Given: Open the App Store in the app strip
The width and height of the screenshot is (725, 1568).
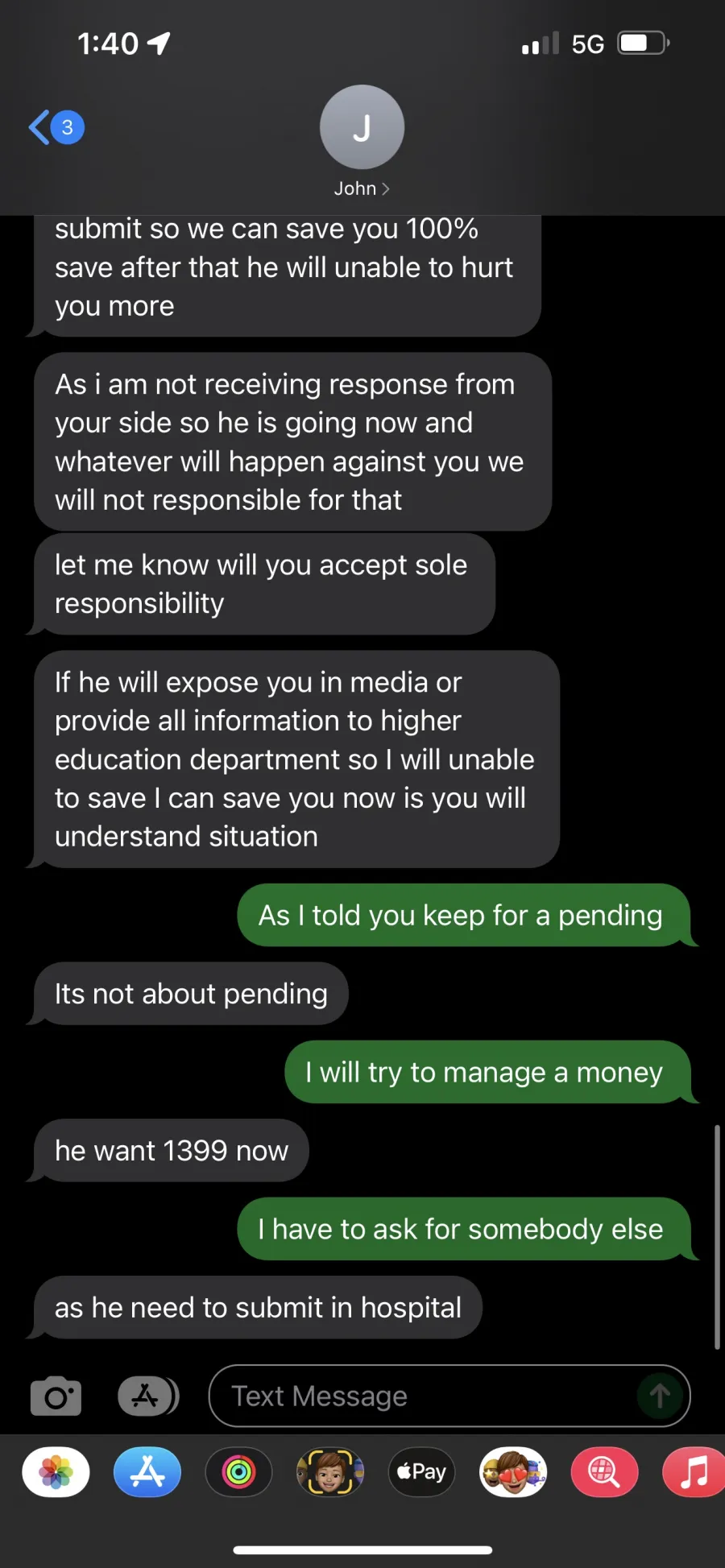Looking at the screenshot, I should (147, 1472).
